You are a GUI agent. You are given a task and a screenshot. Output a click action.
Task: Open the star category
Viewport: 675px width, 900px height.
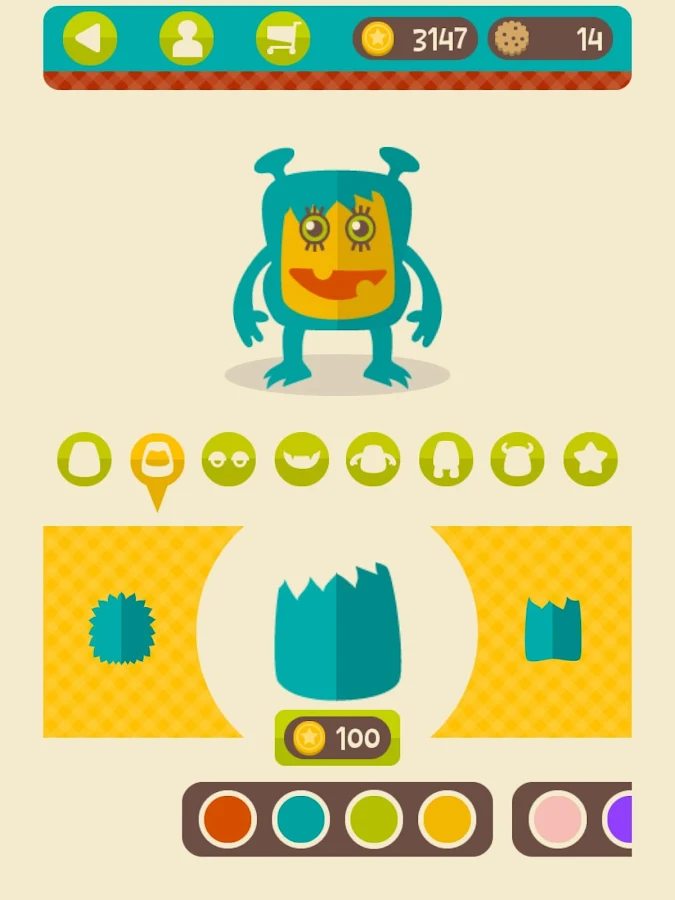[590, 460]
